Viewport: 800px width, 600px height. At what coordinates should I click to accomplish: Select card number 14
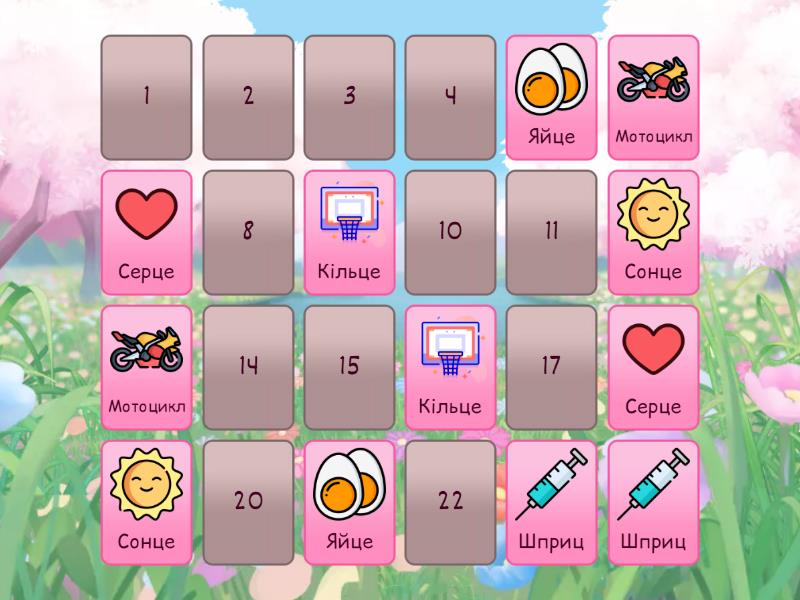(248, 367)
